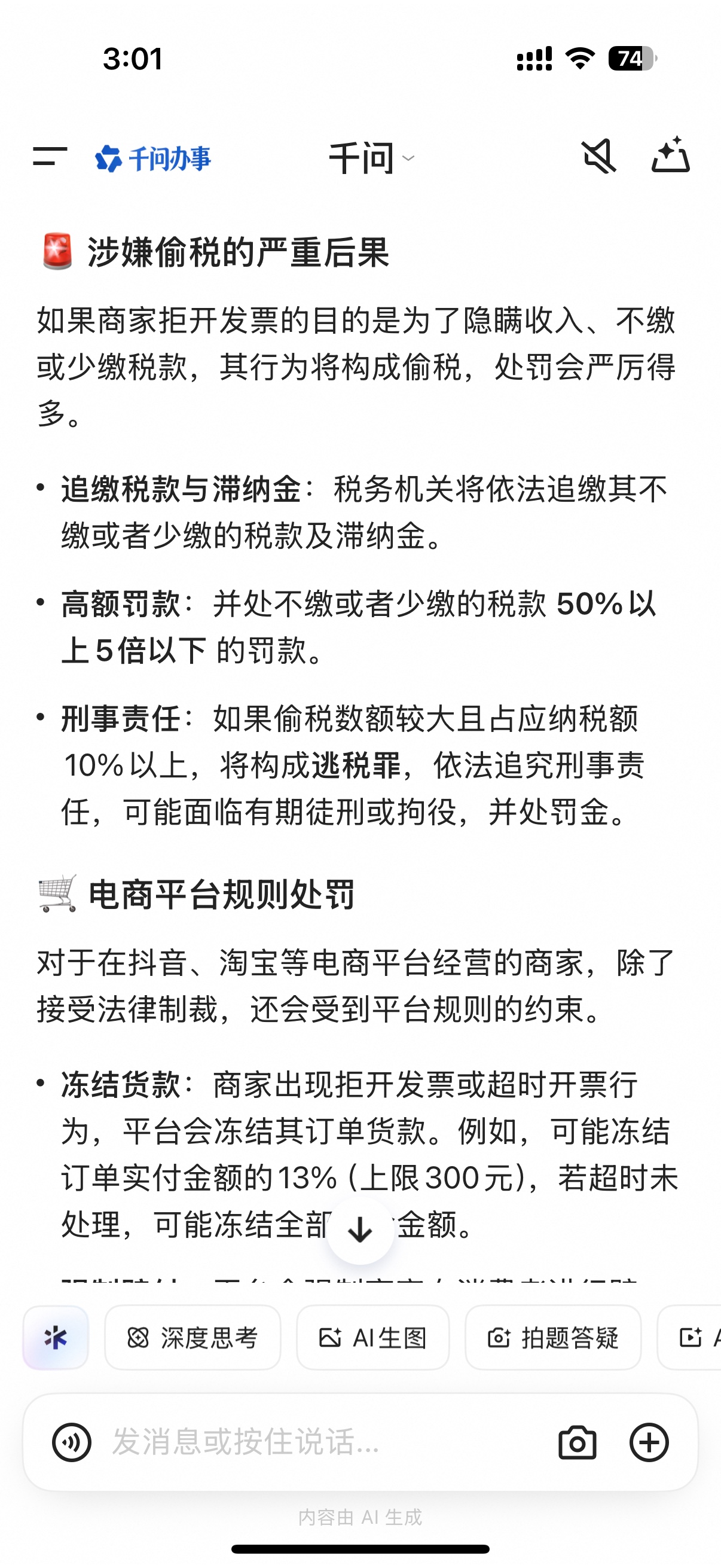Jump to bottom with the down arrow
The image size is (721, 1568).
pyautogui.click(x=360, y=1230)
